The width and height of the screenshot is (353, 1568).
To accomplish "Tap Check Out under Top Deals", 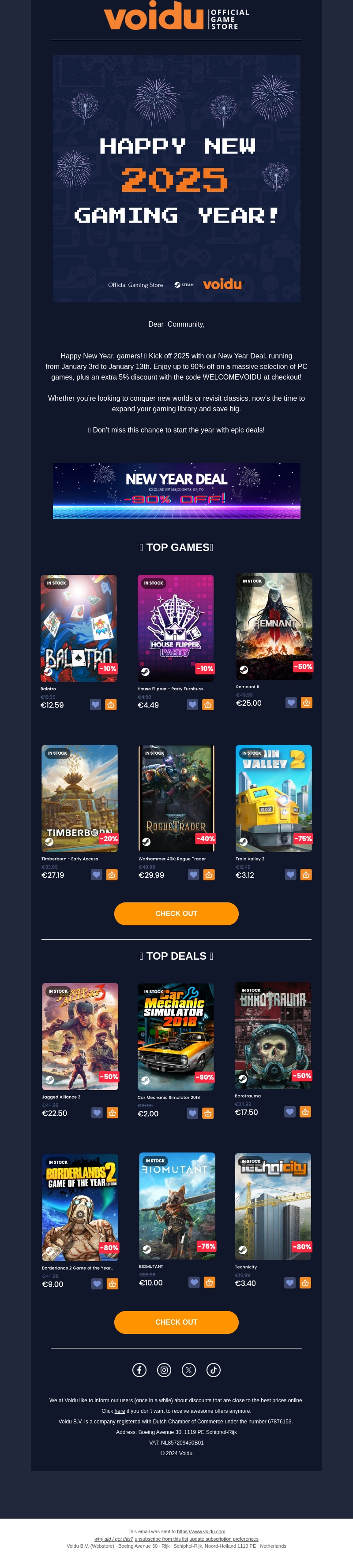I will (176, 1322).
